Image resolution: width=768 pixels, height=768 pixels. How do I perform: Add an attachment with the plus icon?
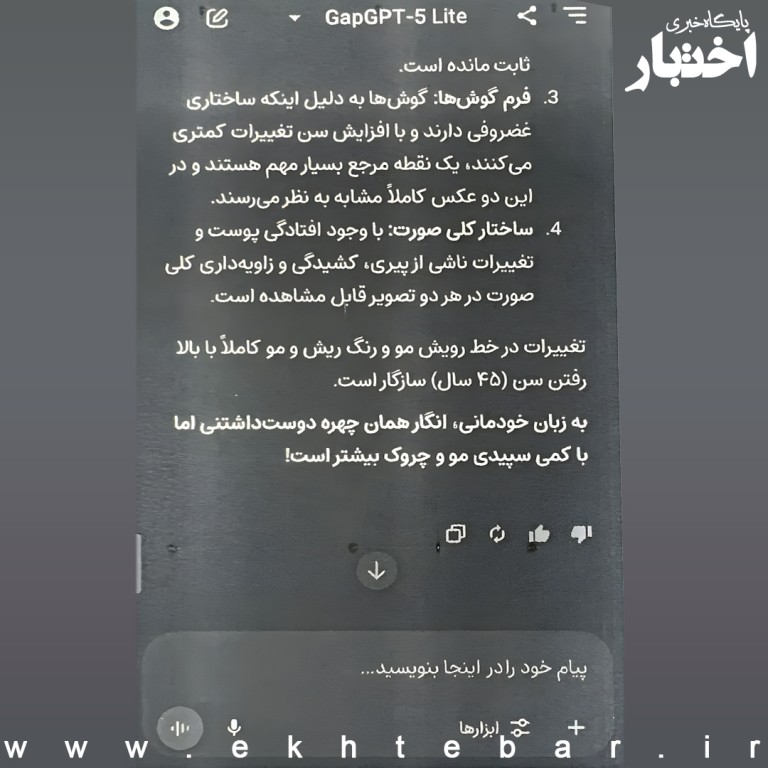pyautogui.click(x=576, y=727)
